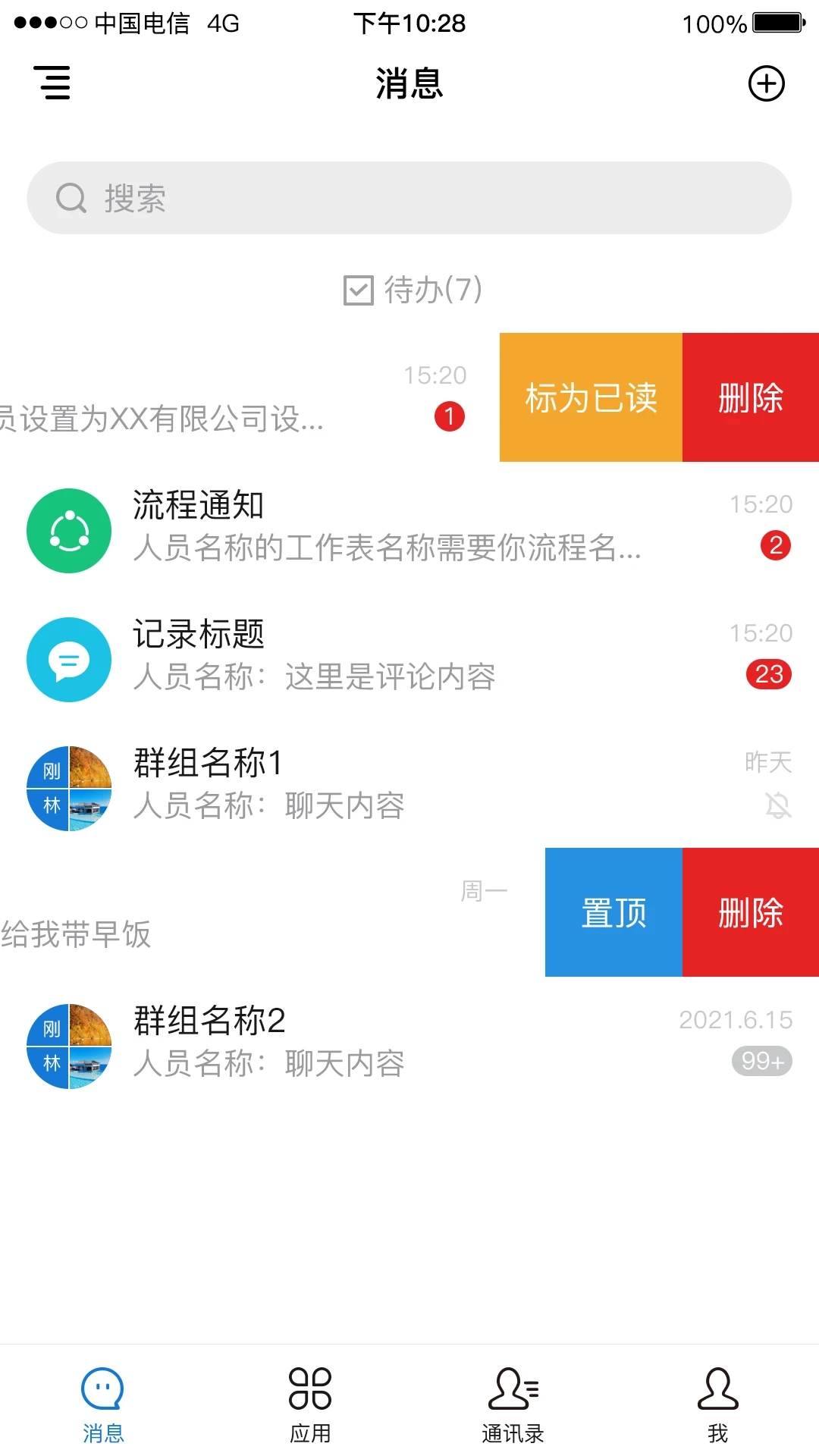Open the group avatar of 群组名称1

coord(68,786)
